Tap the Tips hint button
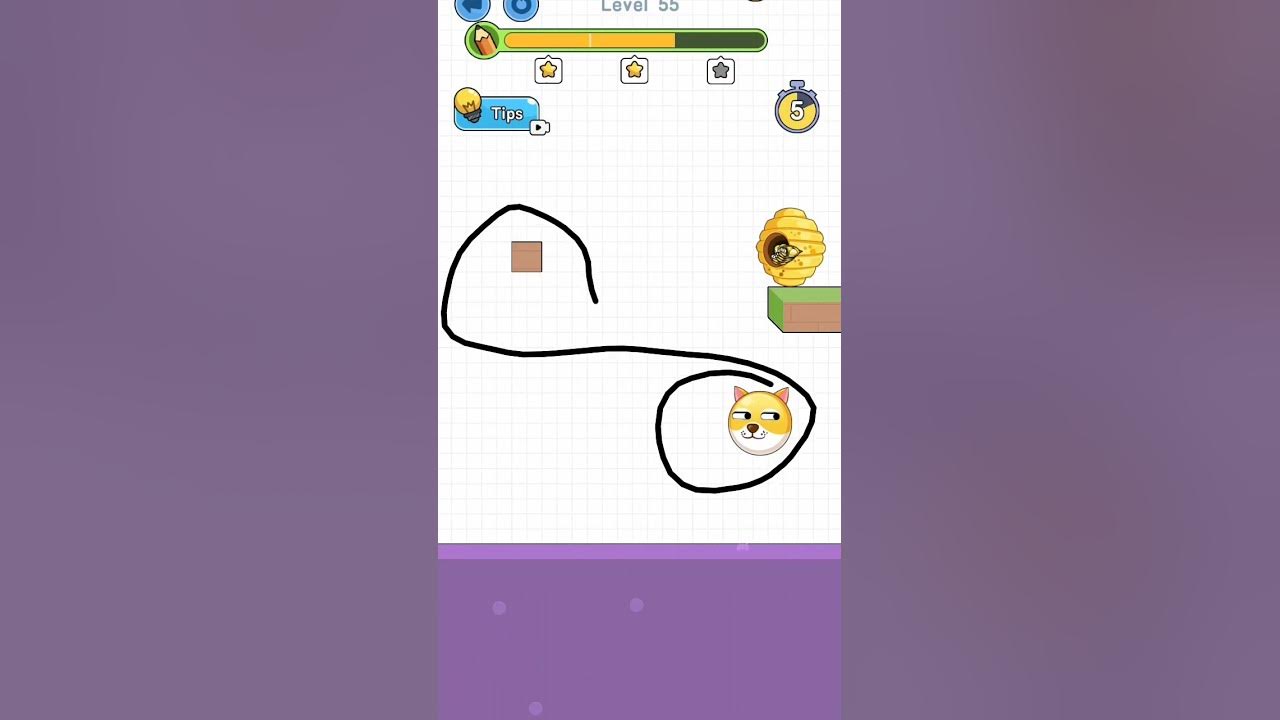The image size is (1280, 720). 498,112
